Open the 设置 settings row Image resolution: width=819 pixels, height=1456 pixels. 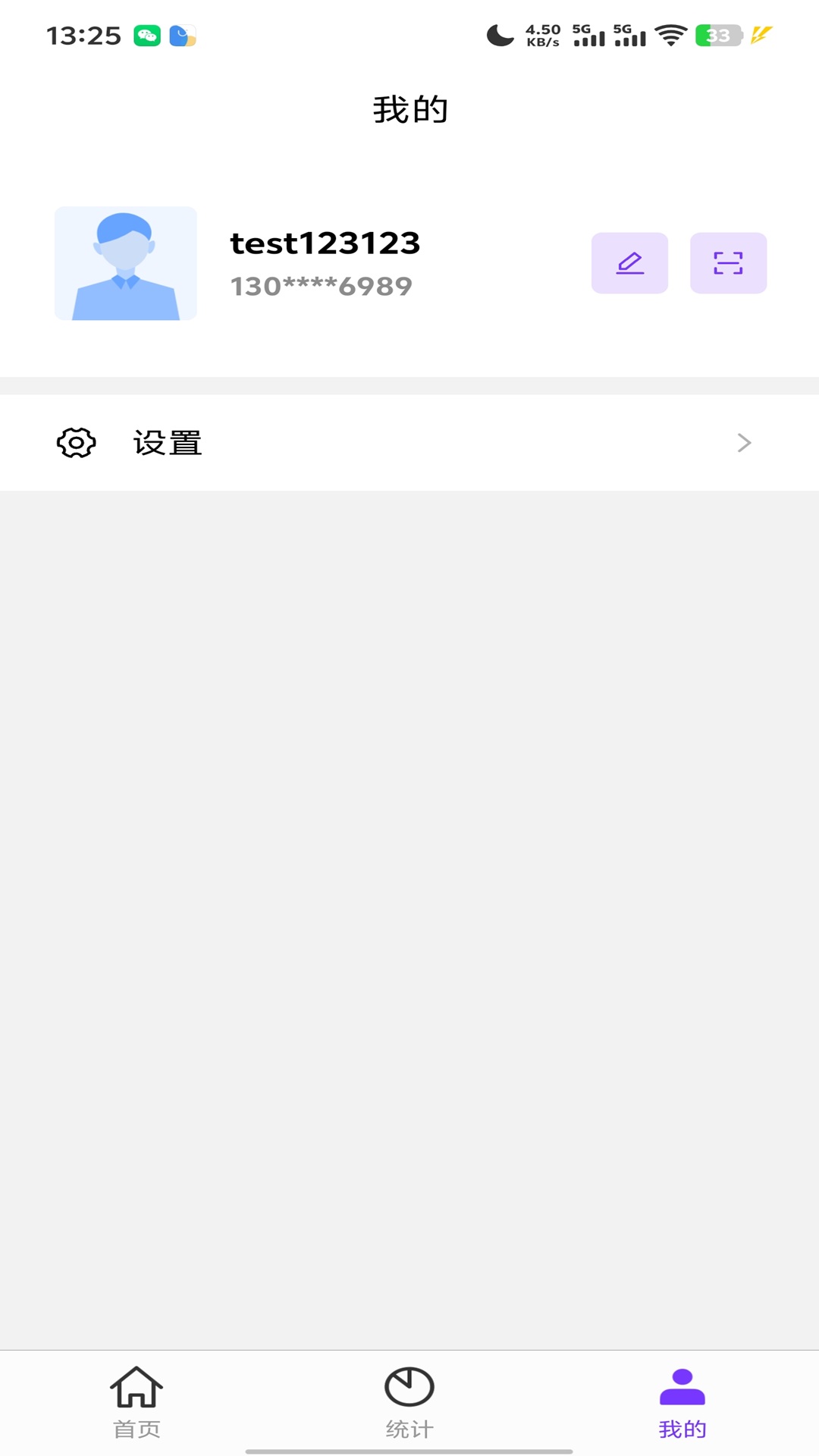(x=409, y=443)
